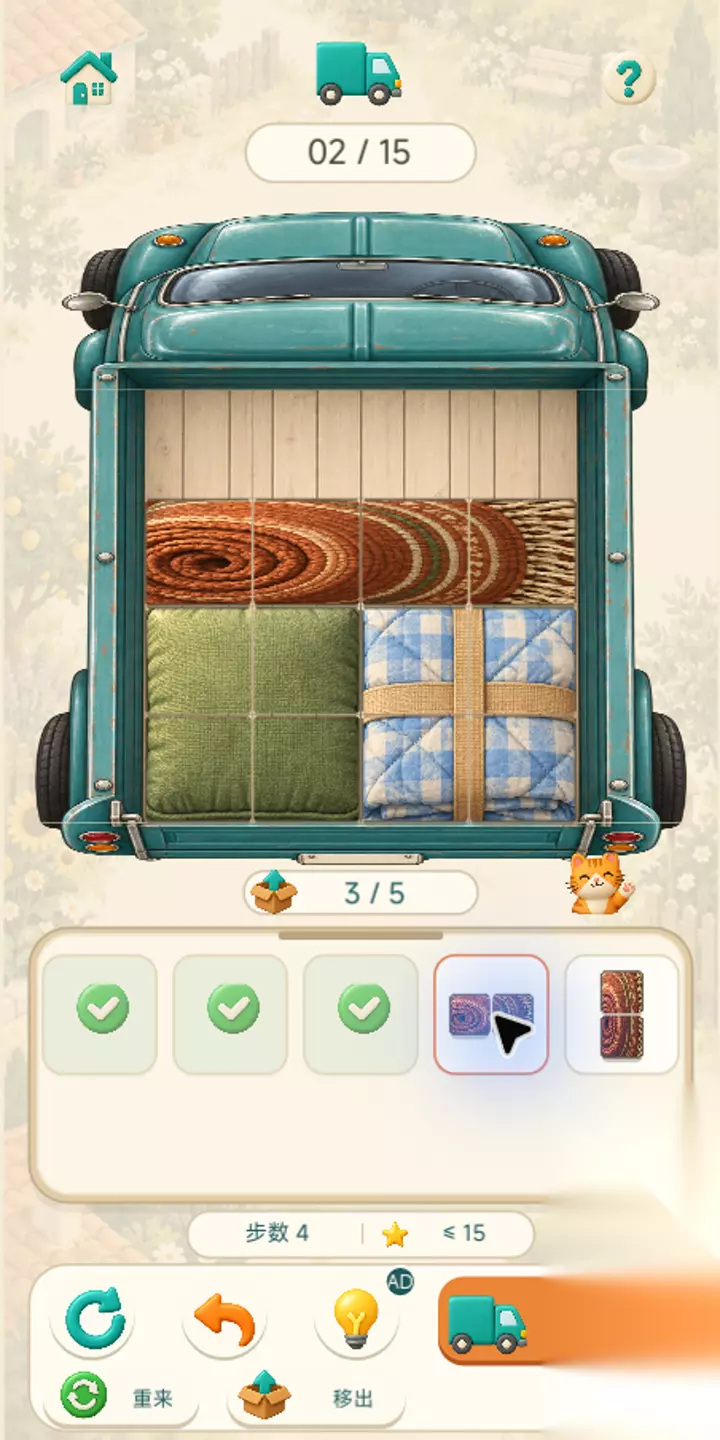Viewport: 720px width, 1440px height.
Task: Tap the 移出 remove button
Action: pos(315,1397)
